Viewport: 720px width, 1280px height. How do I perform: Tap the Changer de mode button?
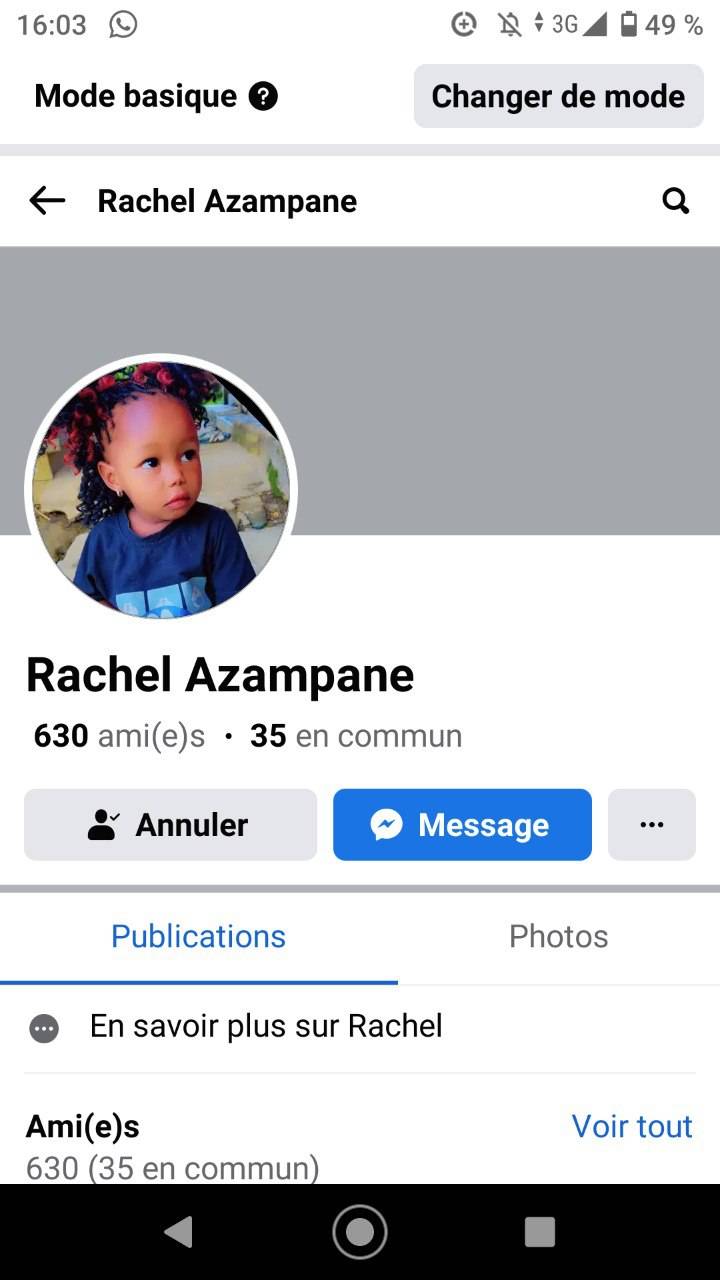click(x=558, y=96)
